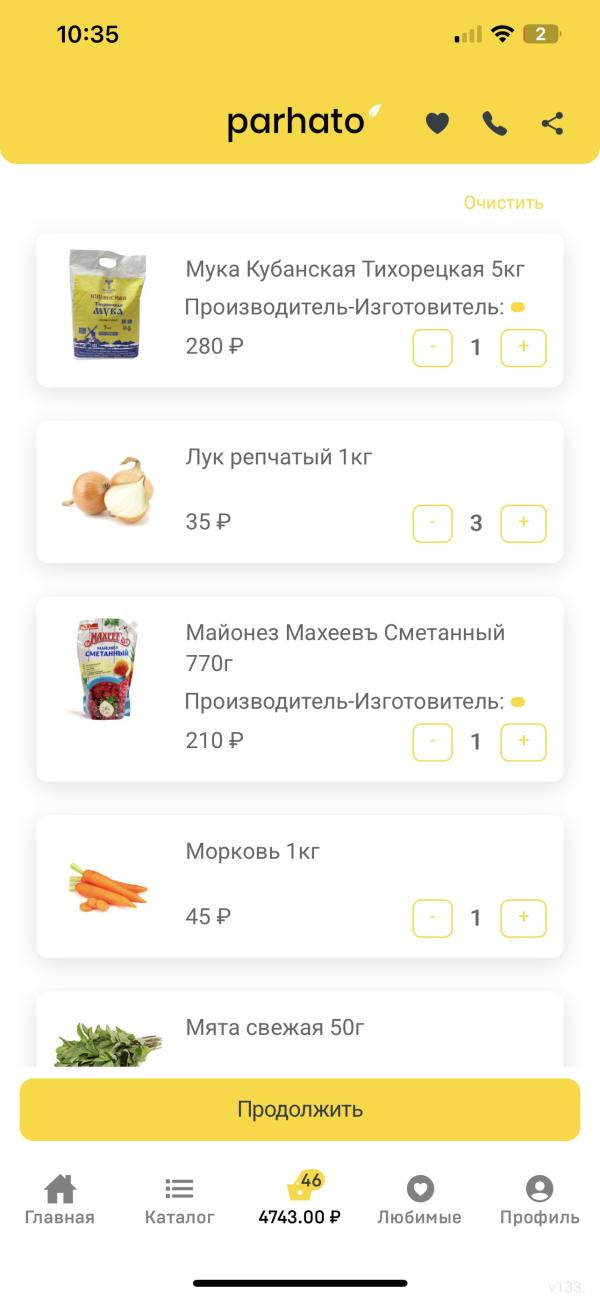Open the cart tab showing 4743.00 ₽
The width and height of the screenshot is (600, 1297).
300,1200
